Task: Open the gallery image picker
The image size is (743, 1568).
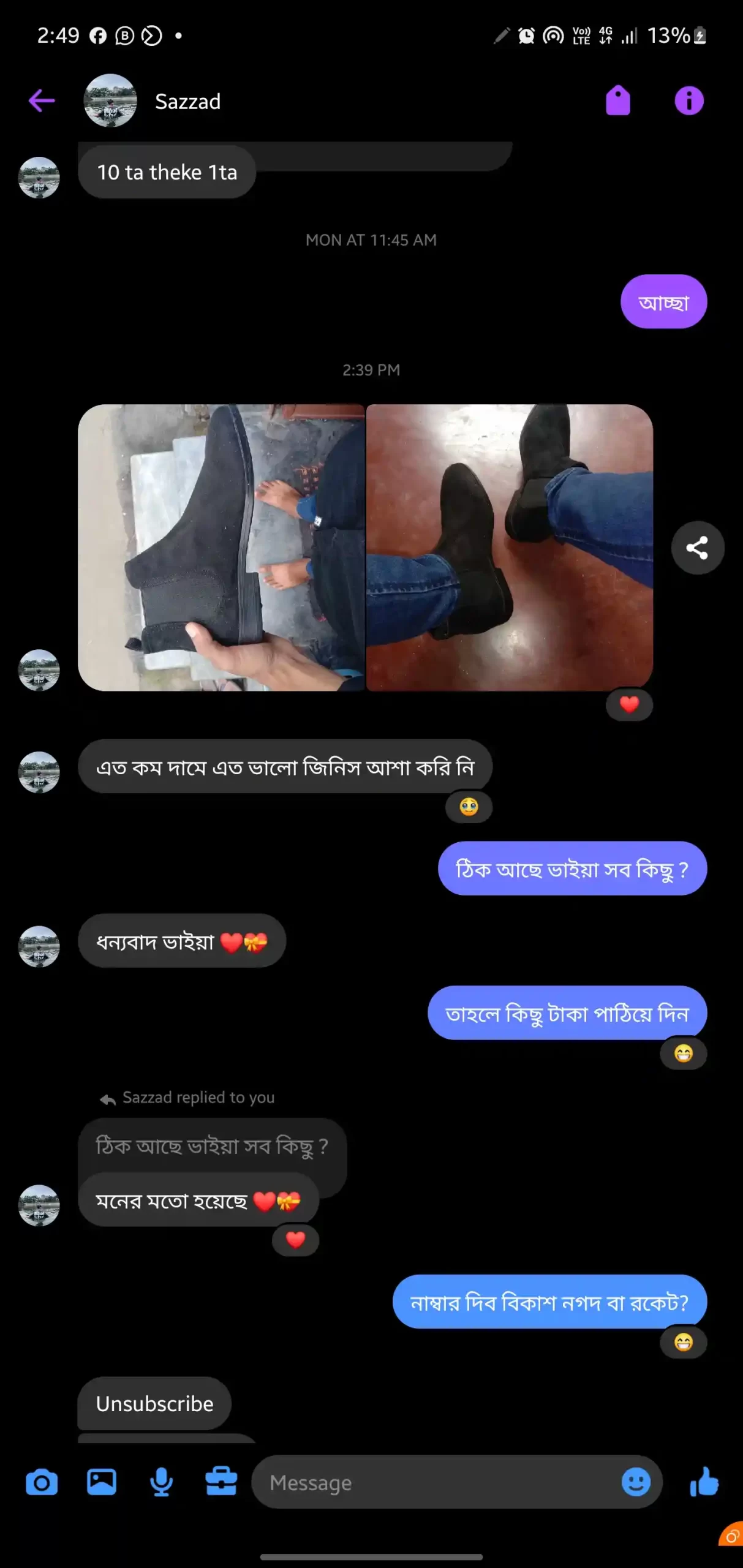Action: tap(102, 1482)
